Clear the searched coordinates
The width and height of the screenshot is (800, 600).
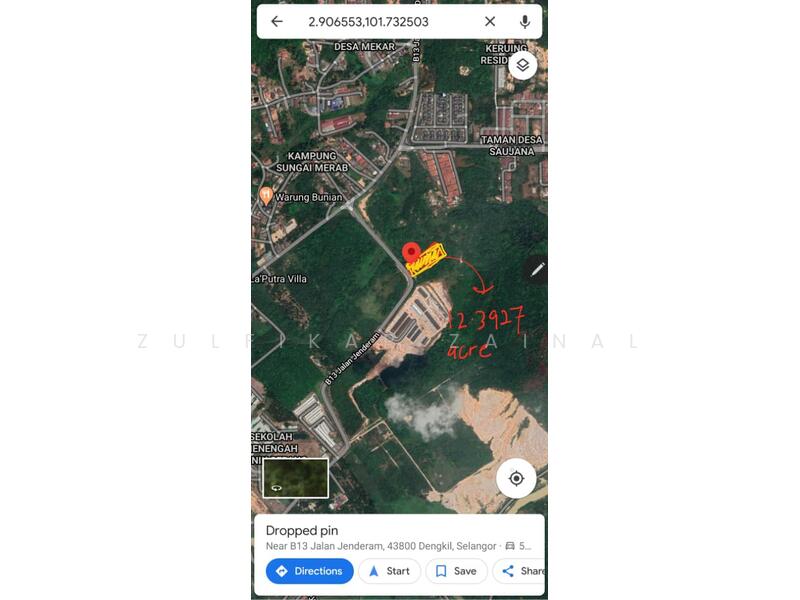pyautogui.click(x=490, y=22)
